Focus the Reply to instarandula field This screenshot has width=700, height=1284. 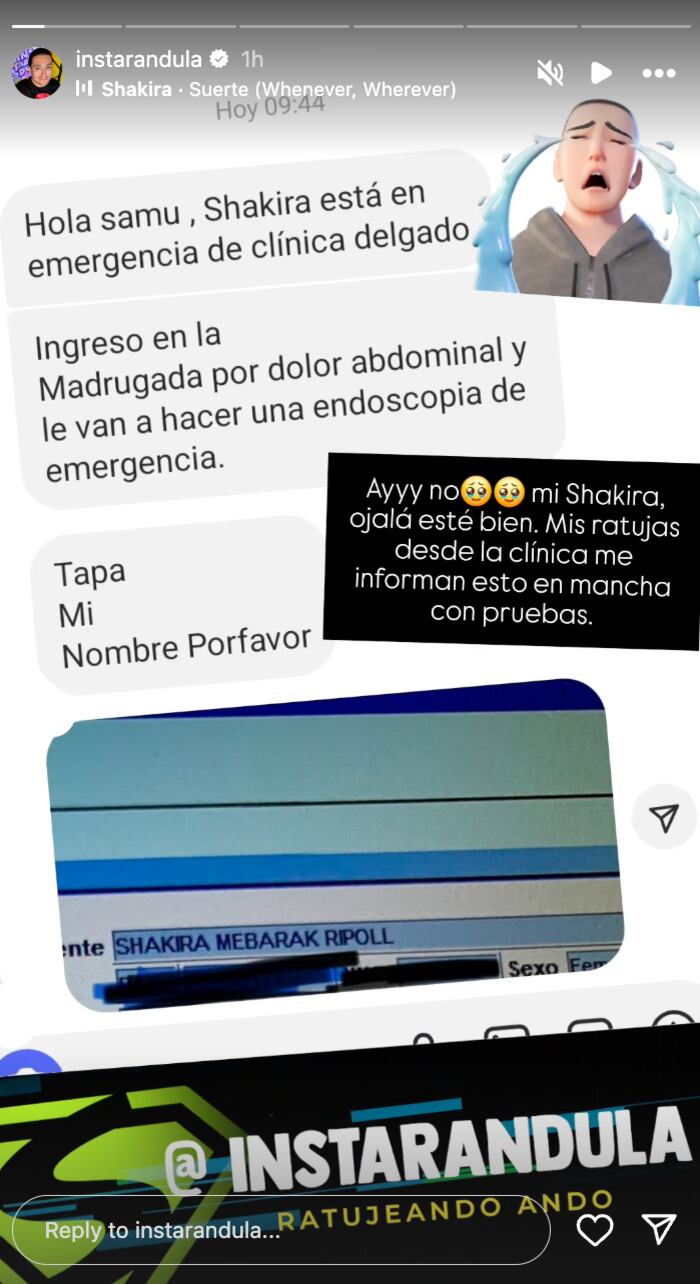point(280,1230)
